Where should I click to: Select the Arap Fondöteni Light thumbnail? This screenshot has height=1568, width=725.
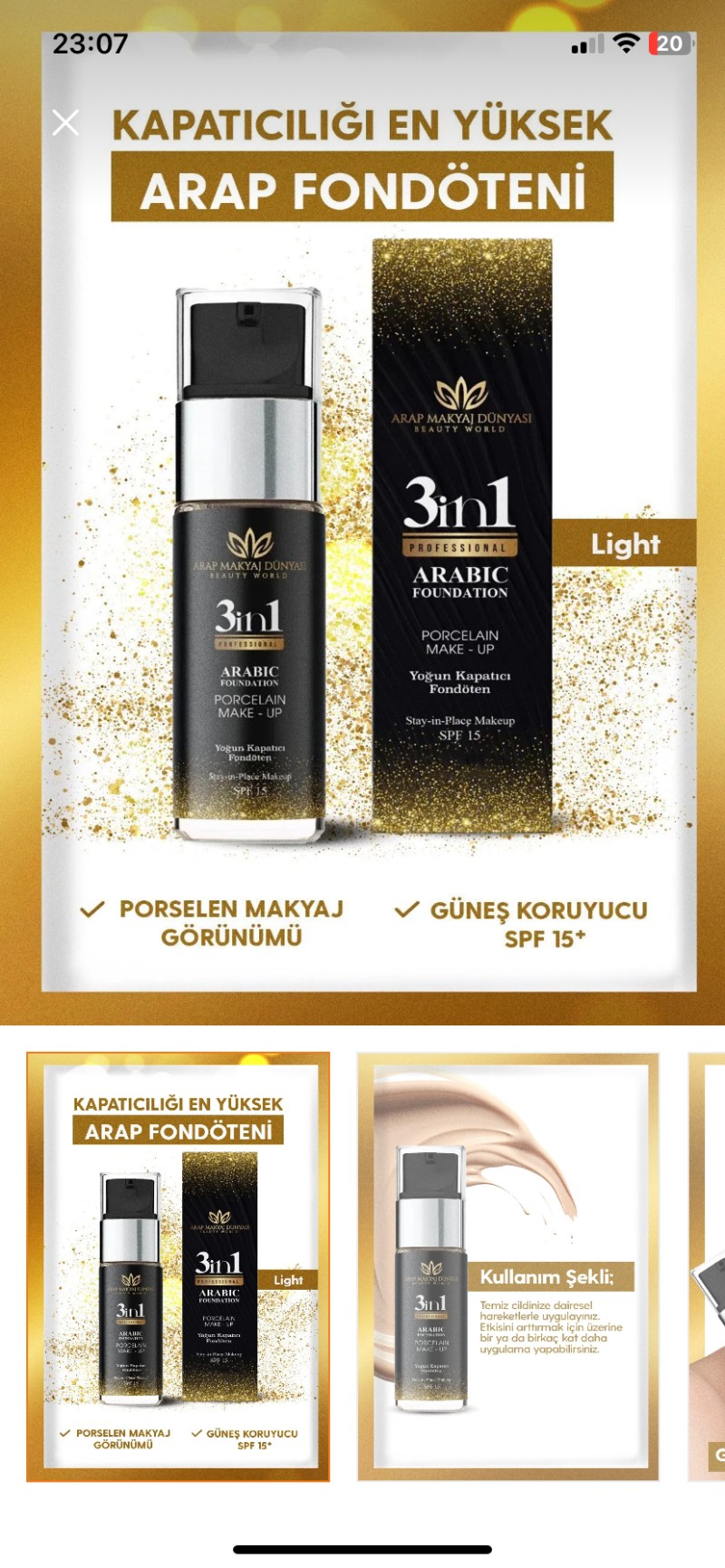[179, 1266]
